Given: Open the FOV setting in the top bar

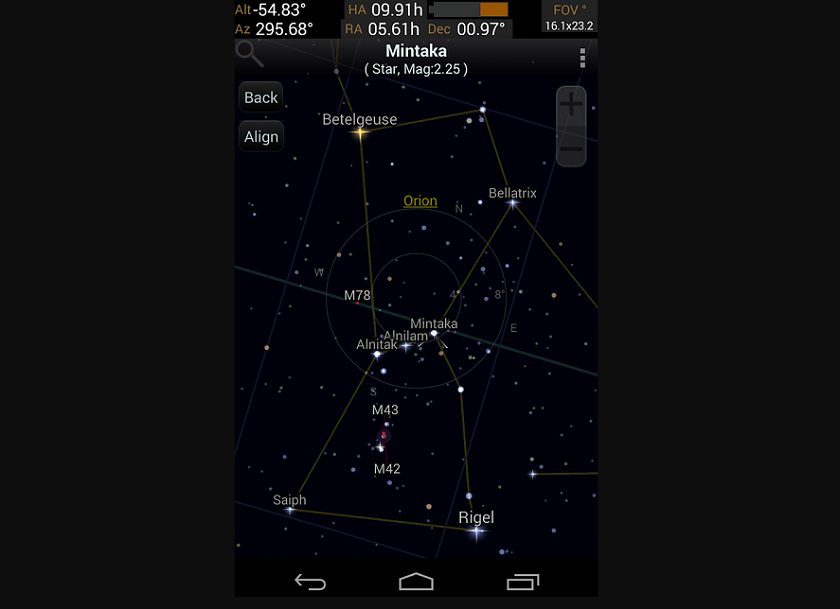Looking at the screenshot, I should [570, 17].
